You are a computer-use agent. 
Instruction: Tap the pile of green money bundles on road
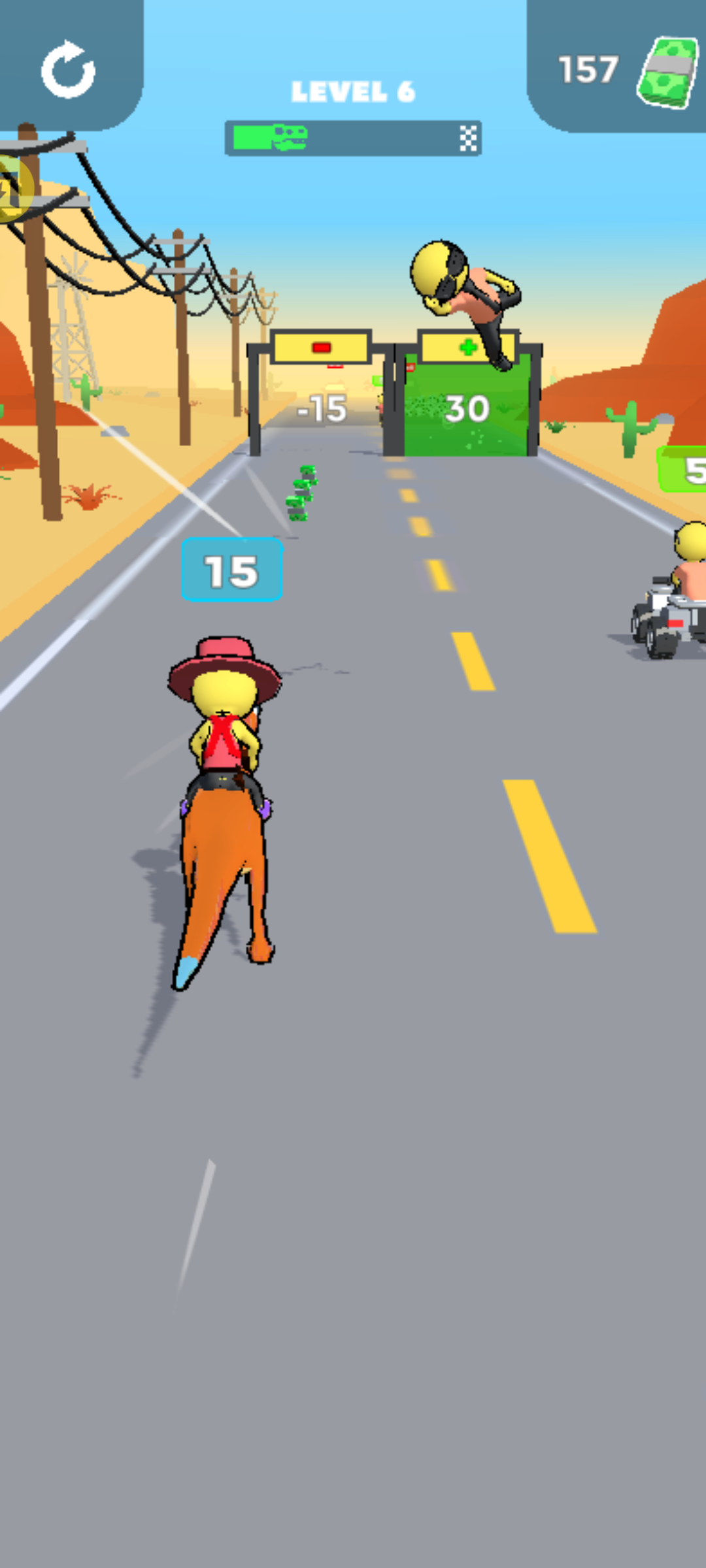tap(301, 493)
